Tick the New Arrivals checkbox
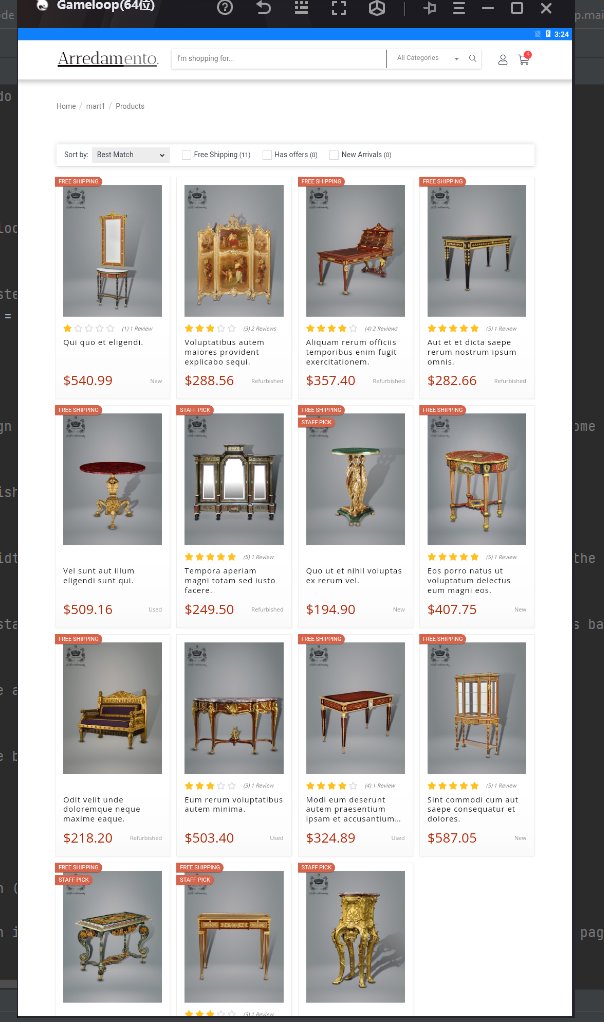Screen dimensions: 604x1022 pos(334,155)
